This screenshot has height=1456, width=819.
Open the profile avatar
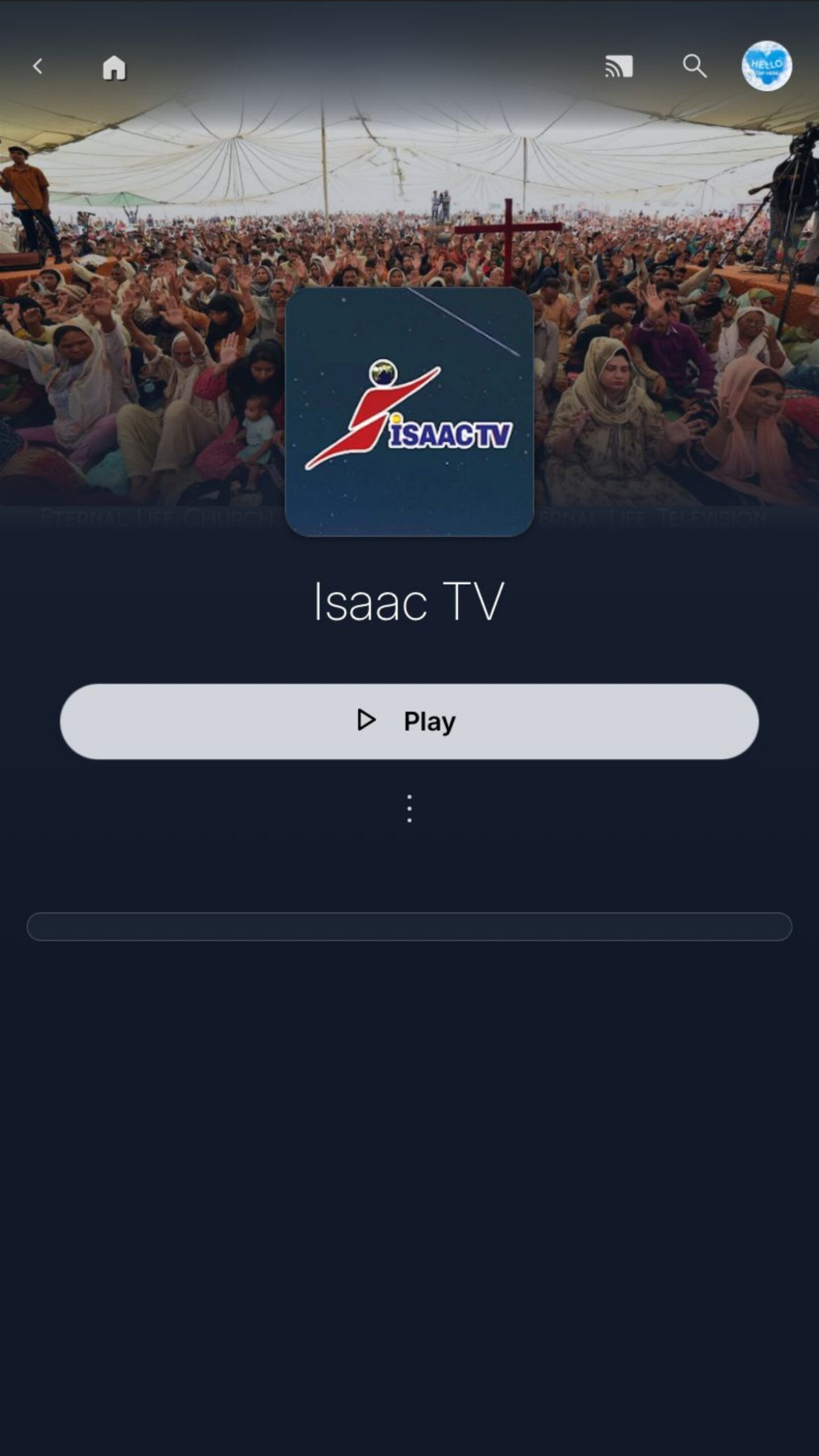point(766,66)
